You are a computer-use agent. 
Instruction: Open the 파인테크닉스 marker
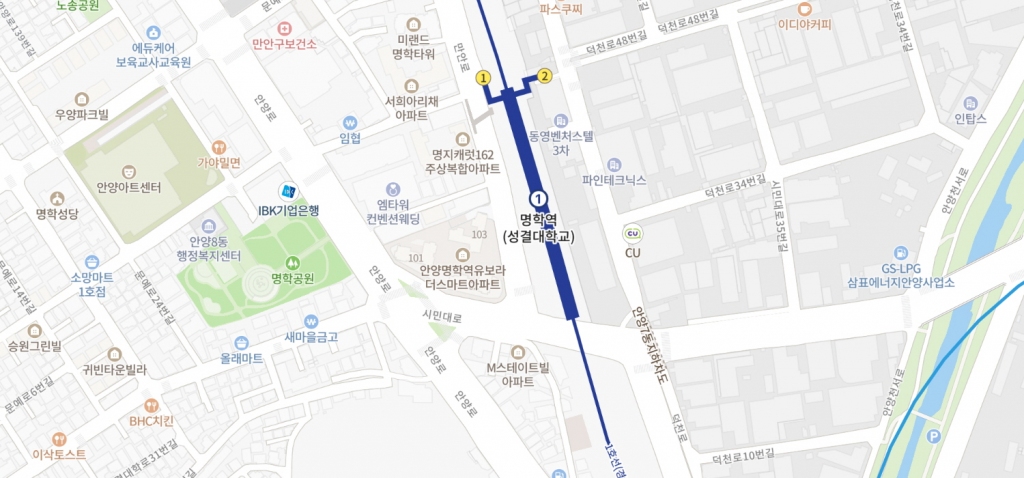click(x=614, y=164)
